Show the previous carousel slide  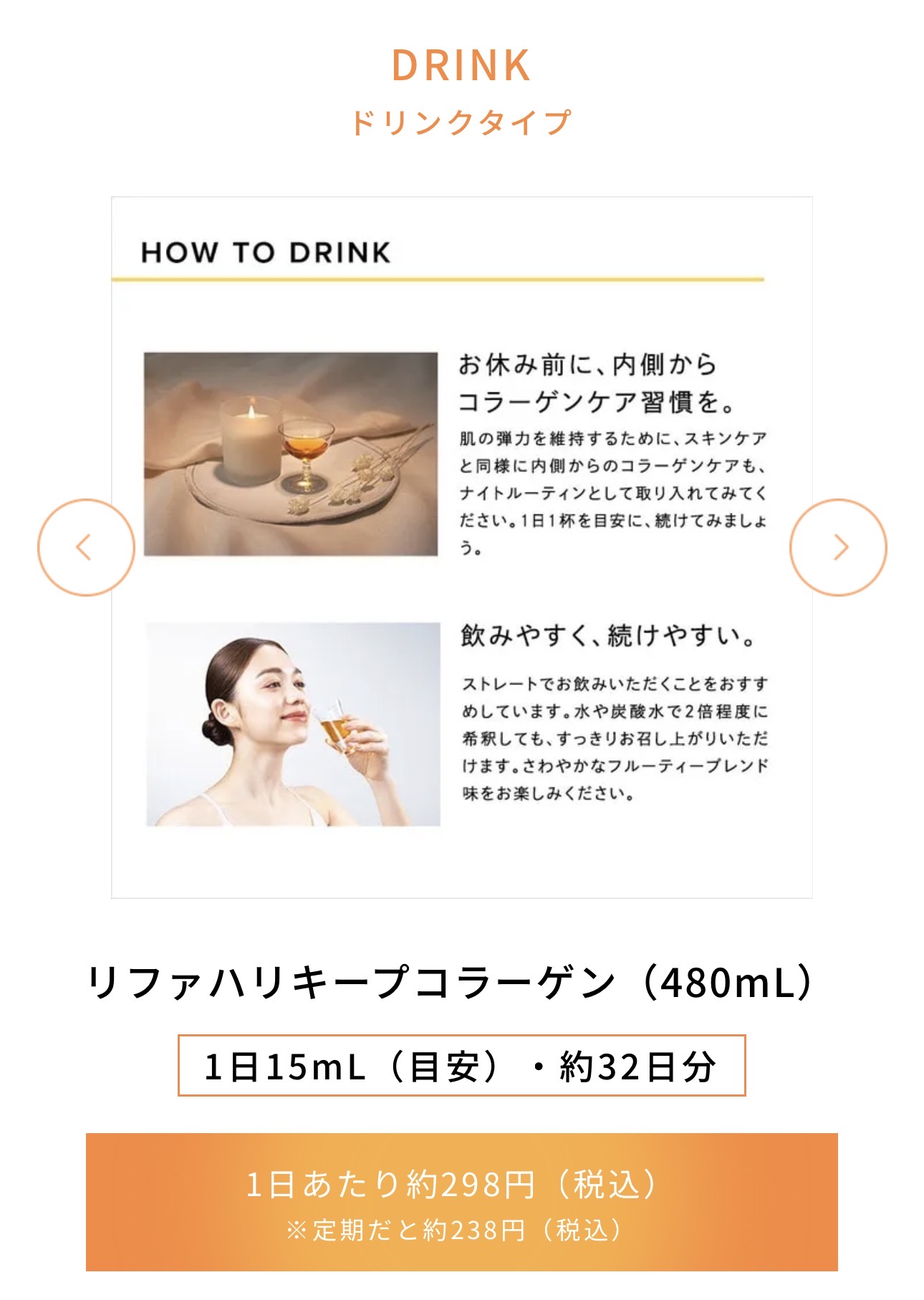coord(86,547)
